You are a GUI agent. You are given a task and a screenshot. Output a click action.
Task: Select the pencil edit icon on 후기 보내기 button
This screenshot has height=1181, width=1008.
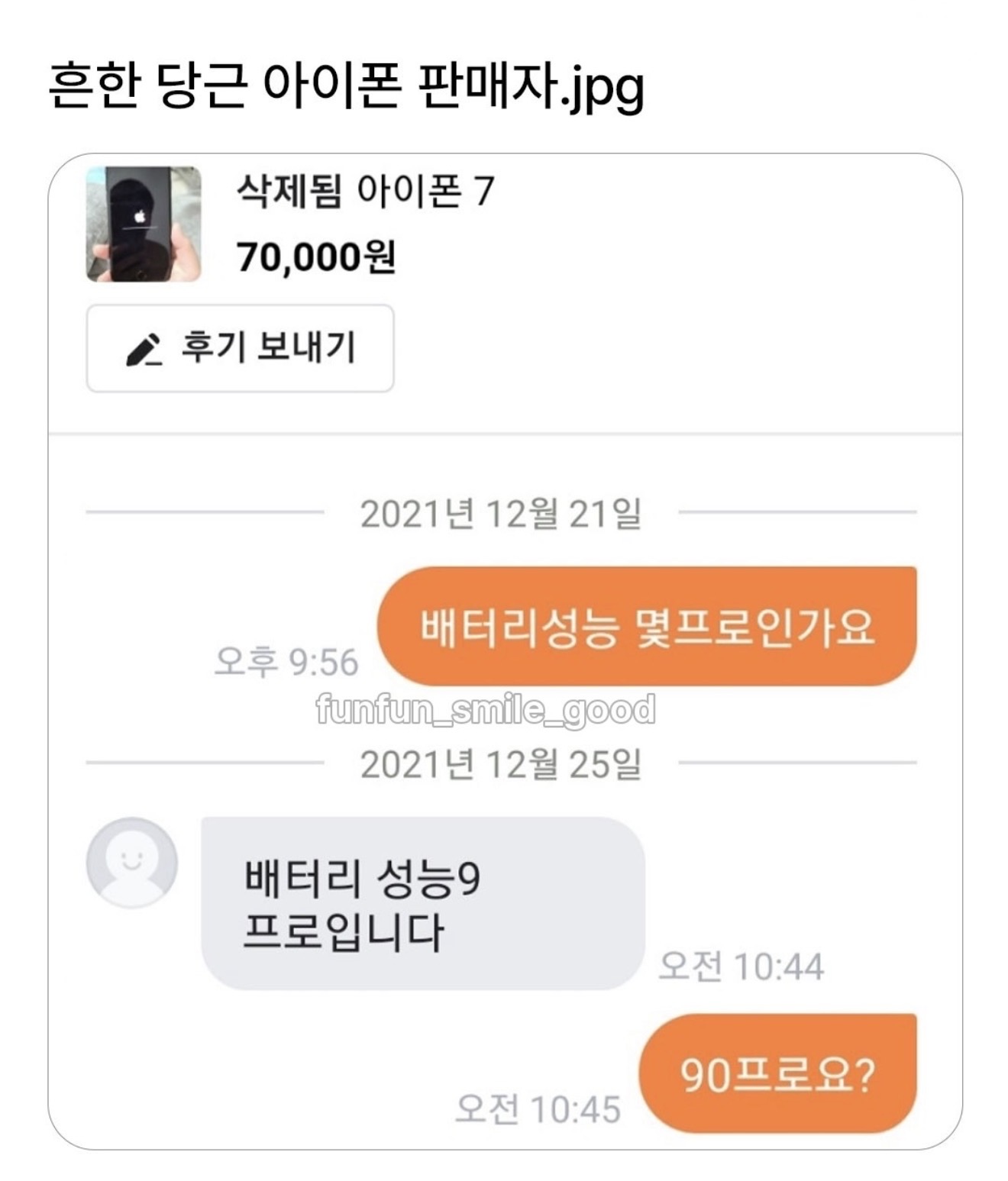pyautogui.click(x=145, y=347)
